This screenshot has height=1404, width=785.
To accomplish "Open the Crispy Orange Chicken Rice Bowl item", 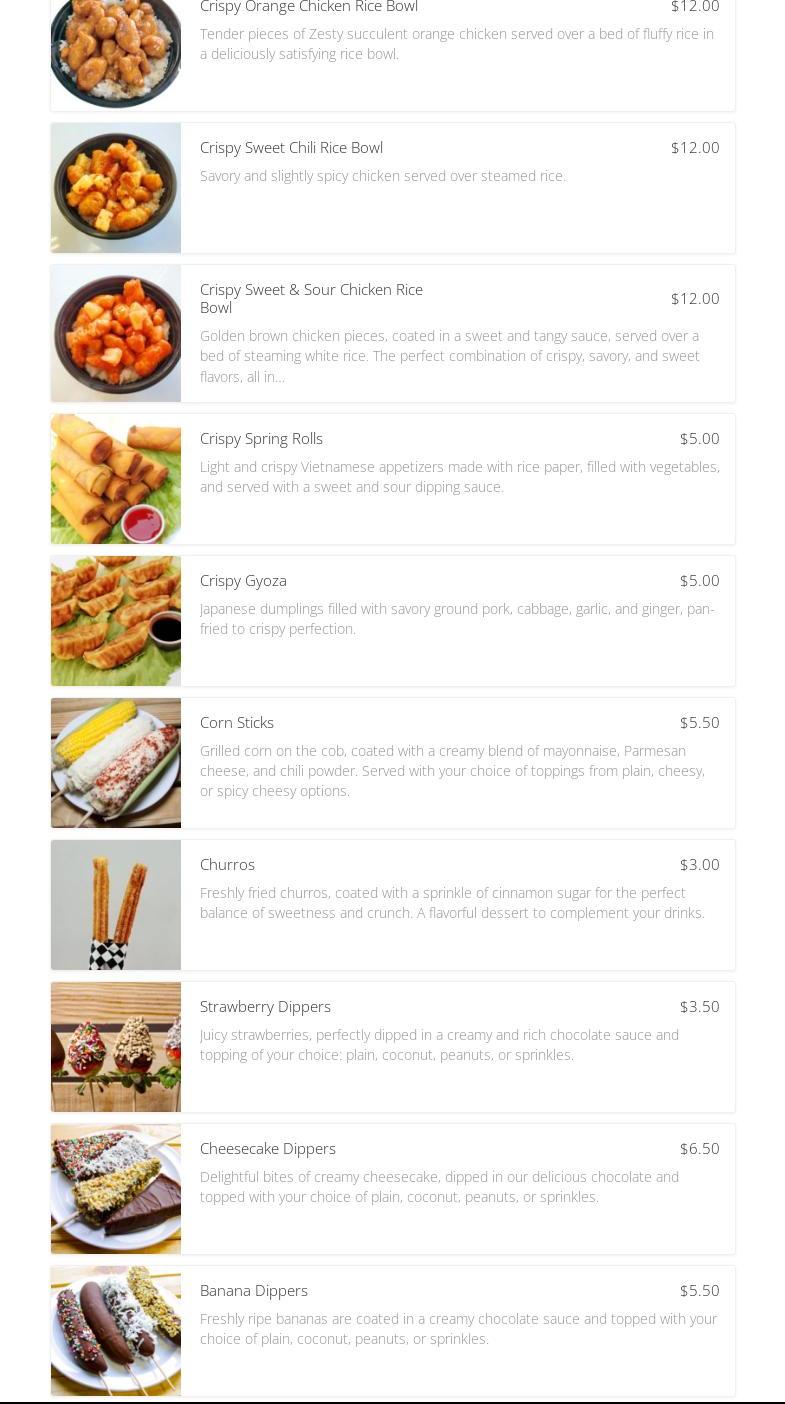I will [x=393, y=52].
